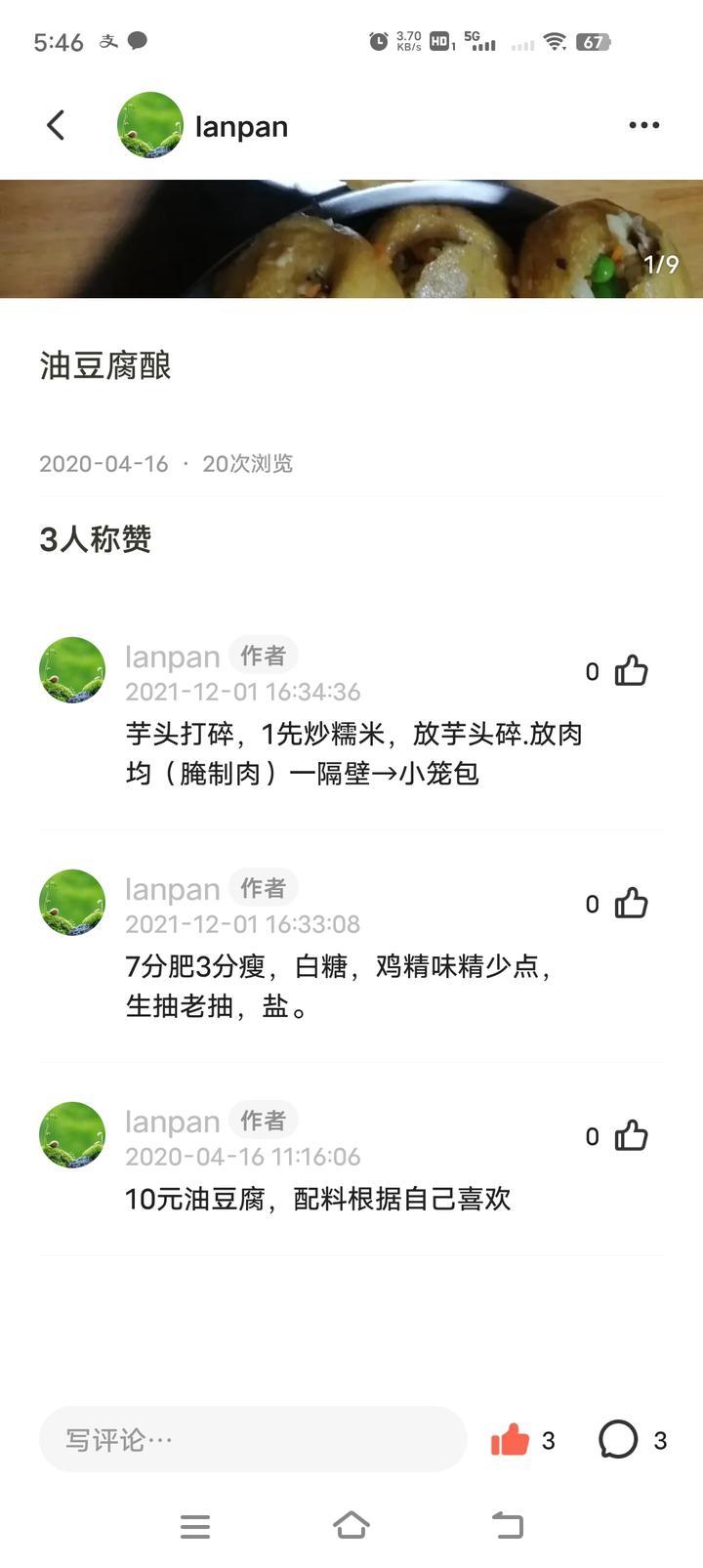Open the more options overflow menu
Viewport: 703px width, 1568px height.
tap(643, 125)
